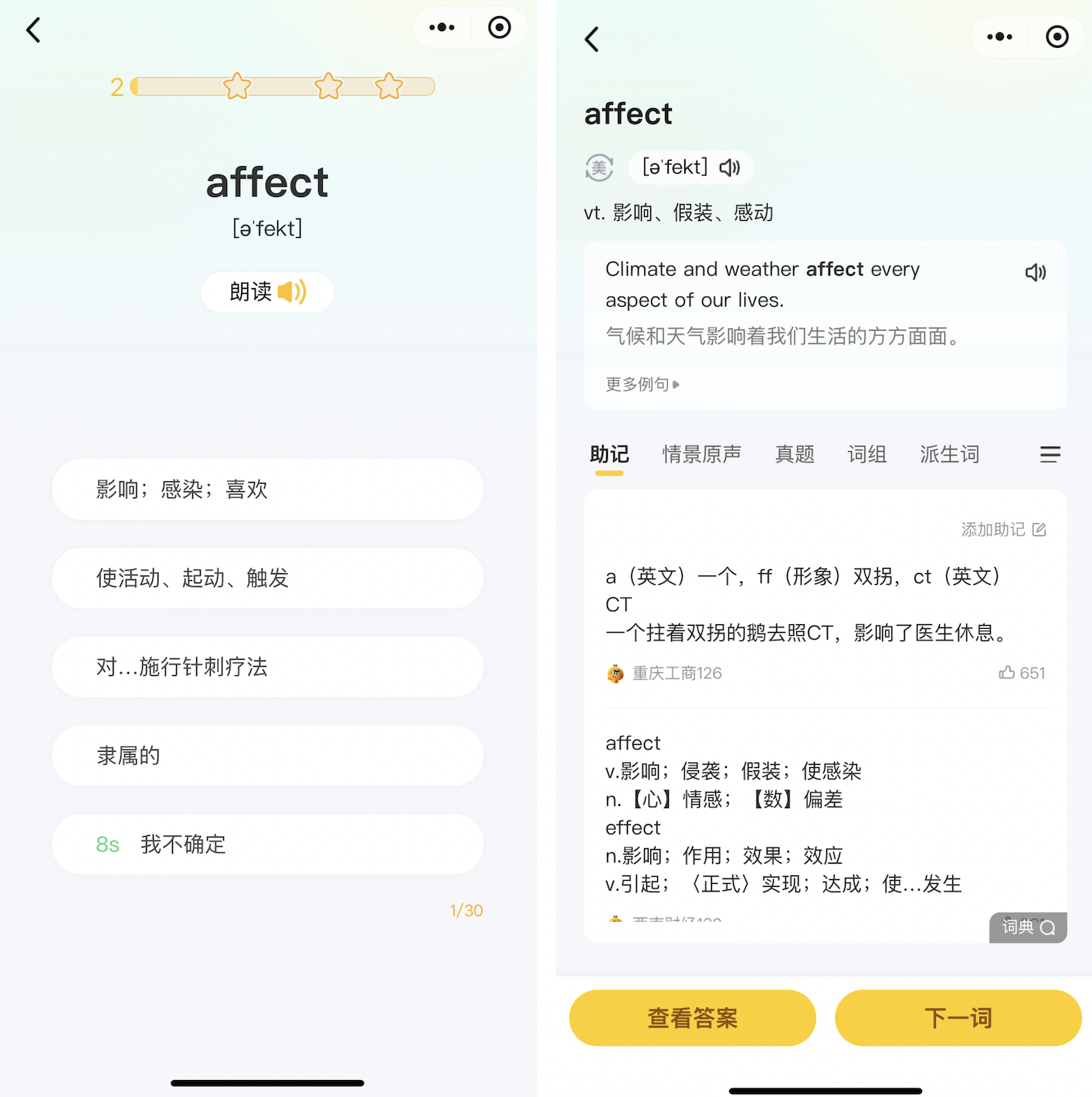Play the pronunciation [əˈfekt] audio
Viewport: 1092px width, 1097px height.
(730, 168)
